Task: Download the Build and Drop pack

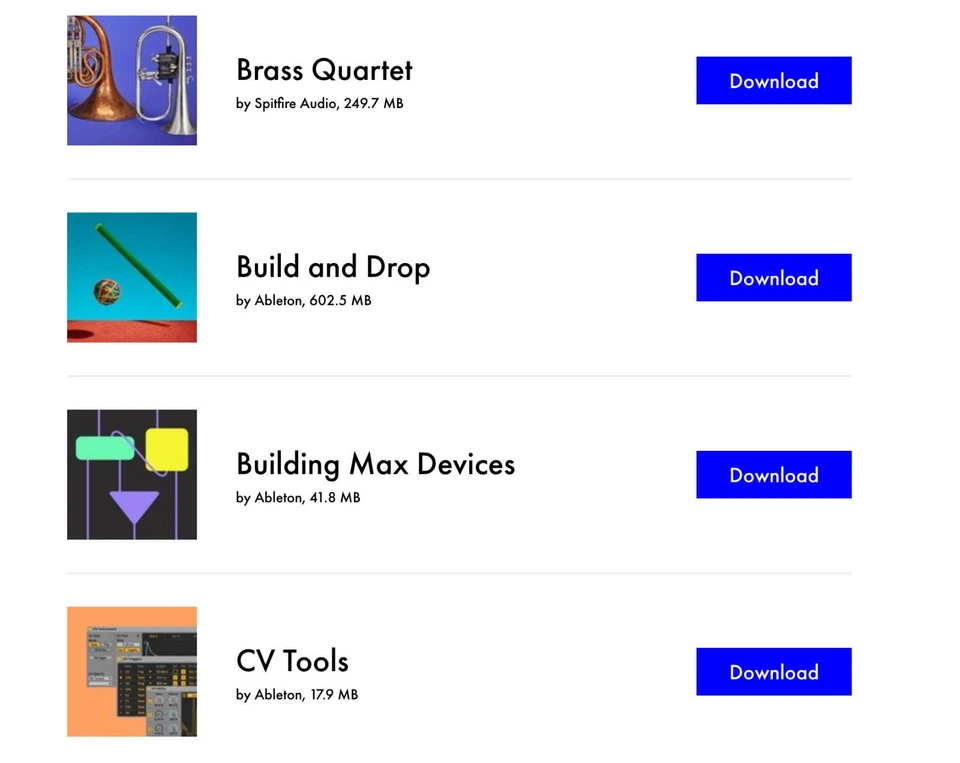Action: (773, 278)
